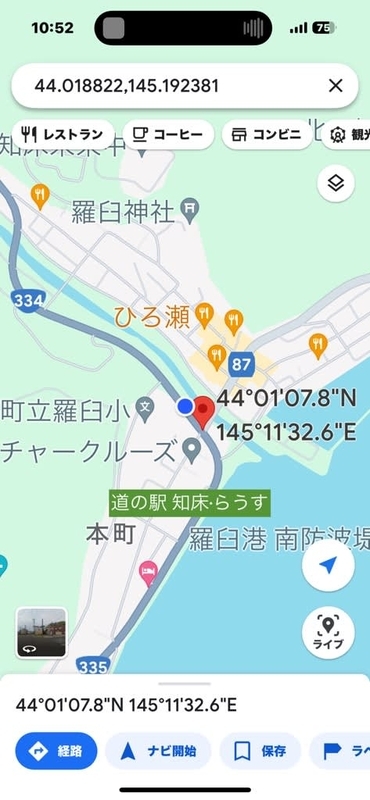
Task: Open 羅臼神社 shrine marker on the map
Action: [x=190, y=210]
